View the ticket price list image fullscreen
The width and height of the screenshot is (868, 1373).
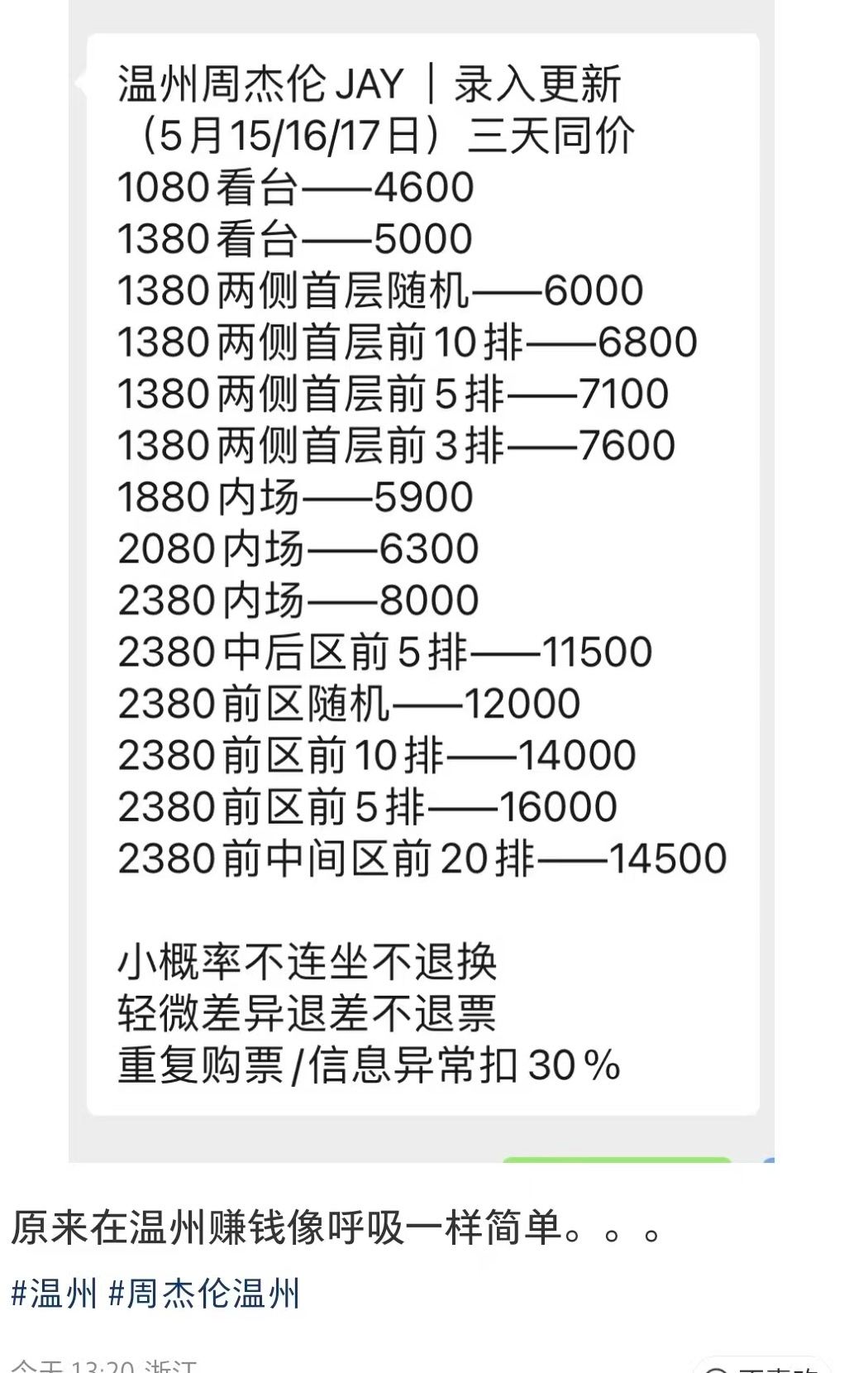(x=422, y=579)
